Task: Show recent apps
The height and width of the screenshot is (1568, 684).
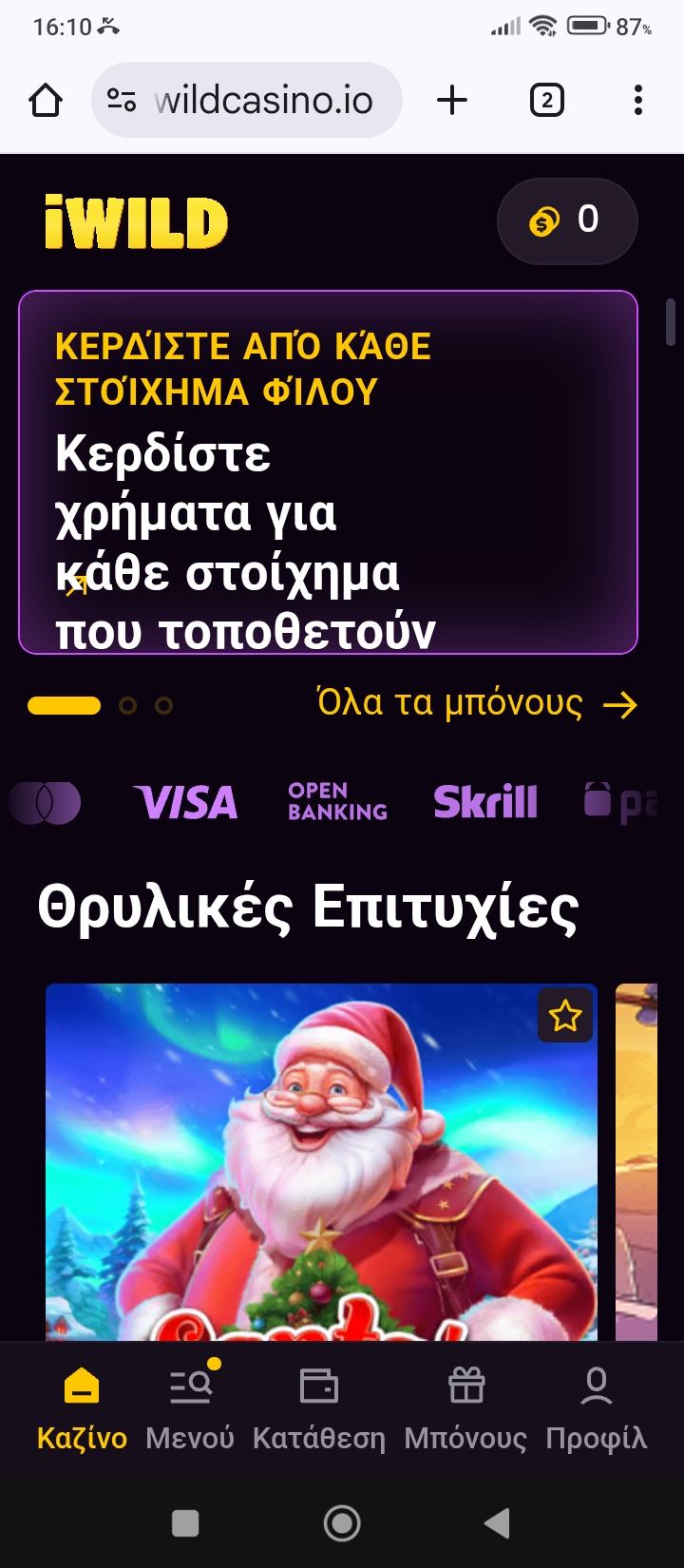Action: pyautogui.click(x=185, y=1523)
